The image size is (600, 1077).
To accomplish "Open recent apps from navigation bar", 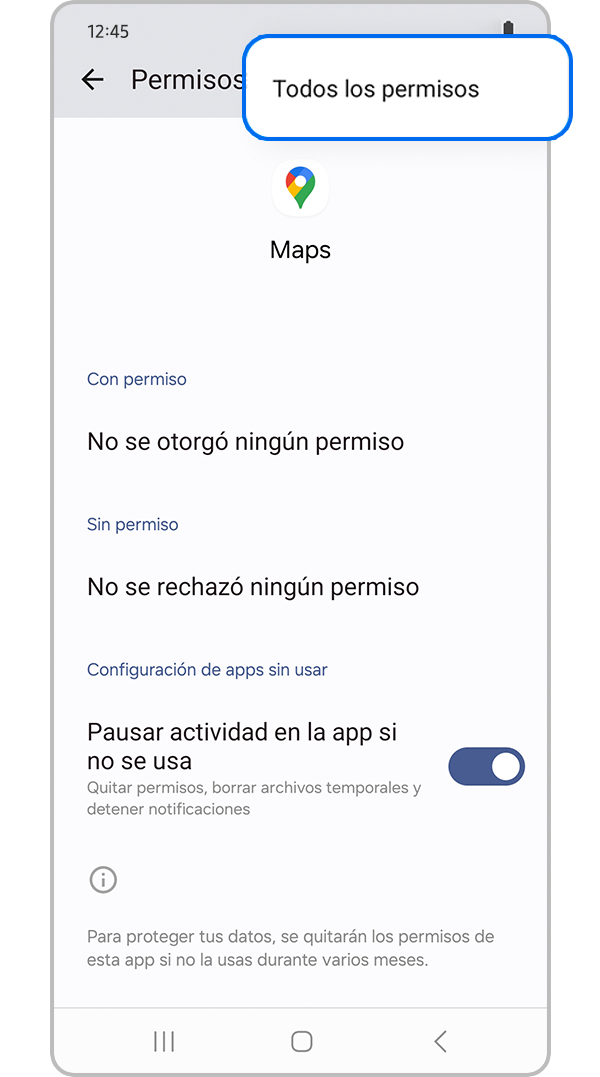I will 164,1041.
